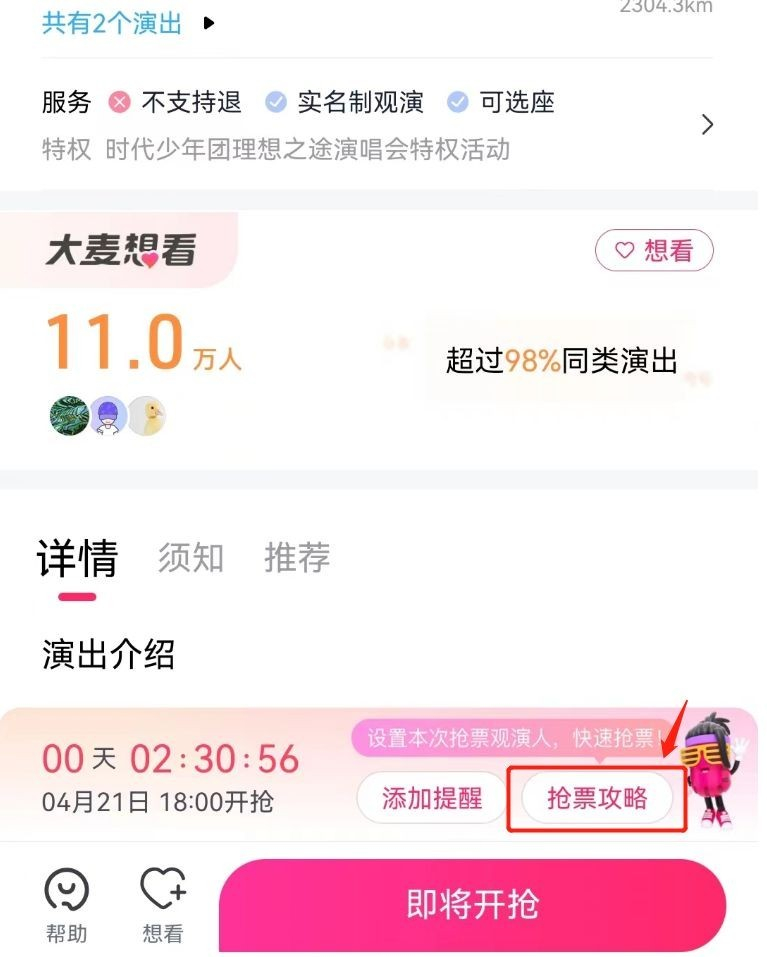Switch to the 须知 tab

[x=190, y=558]
